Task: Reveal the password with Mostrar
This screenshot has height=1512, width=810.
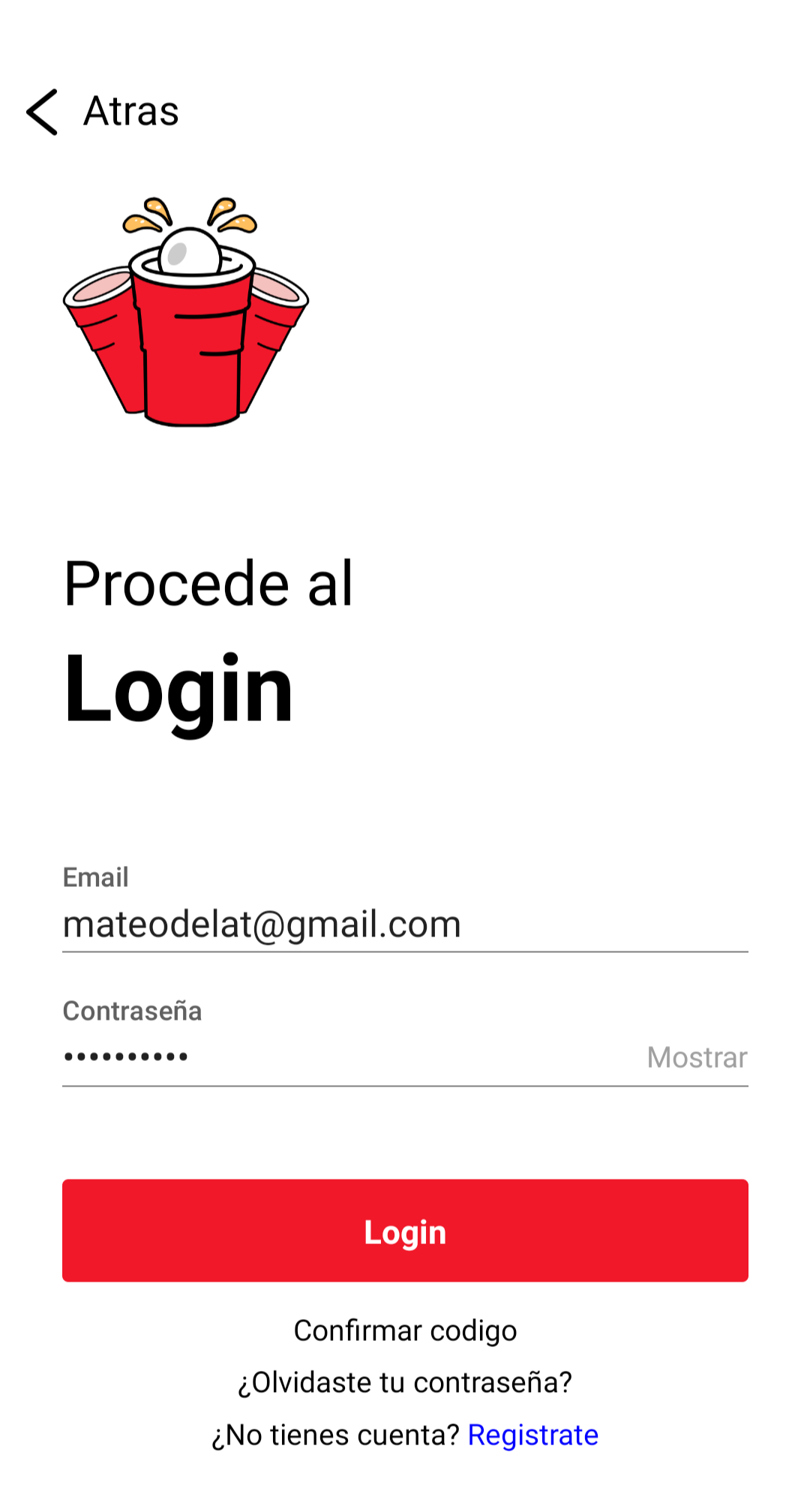Action: (697, 1057)
